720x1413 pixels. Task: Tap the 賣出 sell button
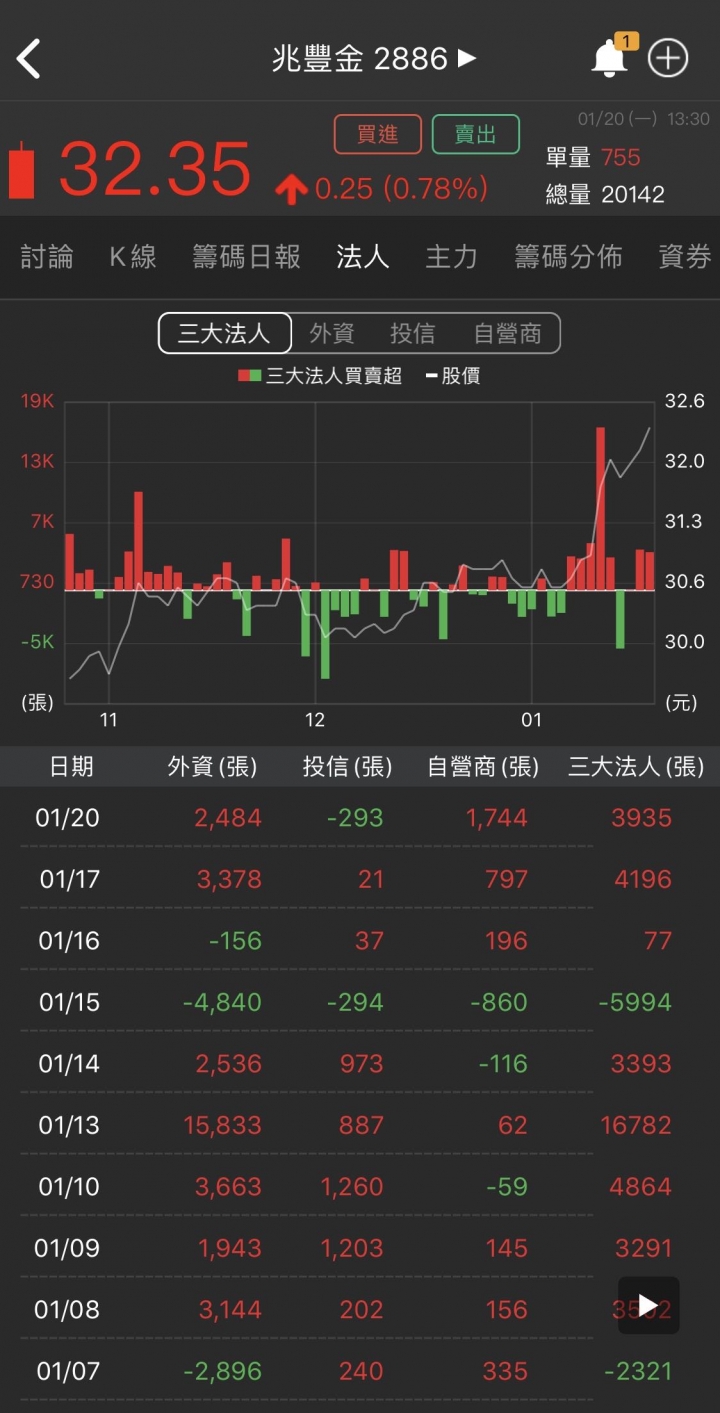pyautogui.click(x=476, y=134)
